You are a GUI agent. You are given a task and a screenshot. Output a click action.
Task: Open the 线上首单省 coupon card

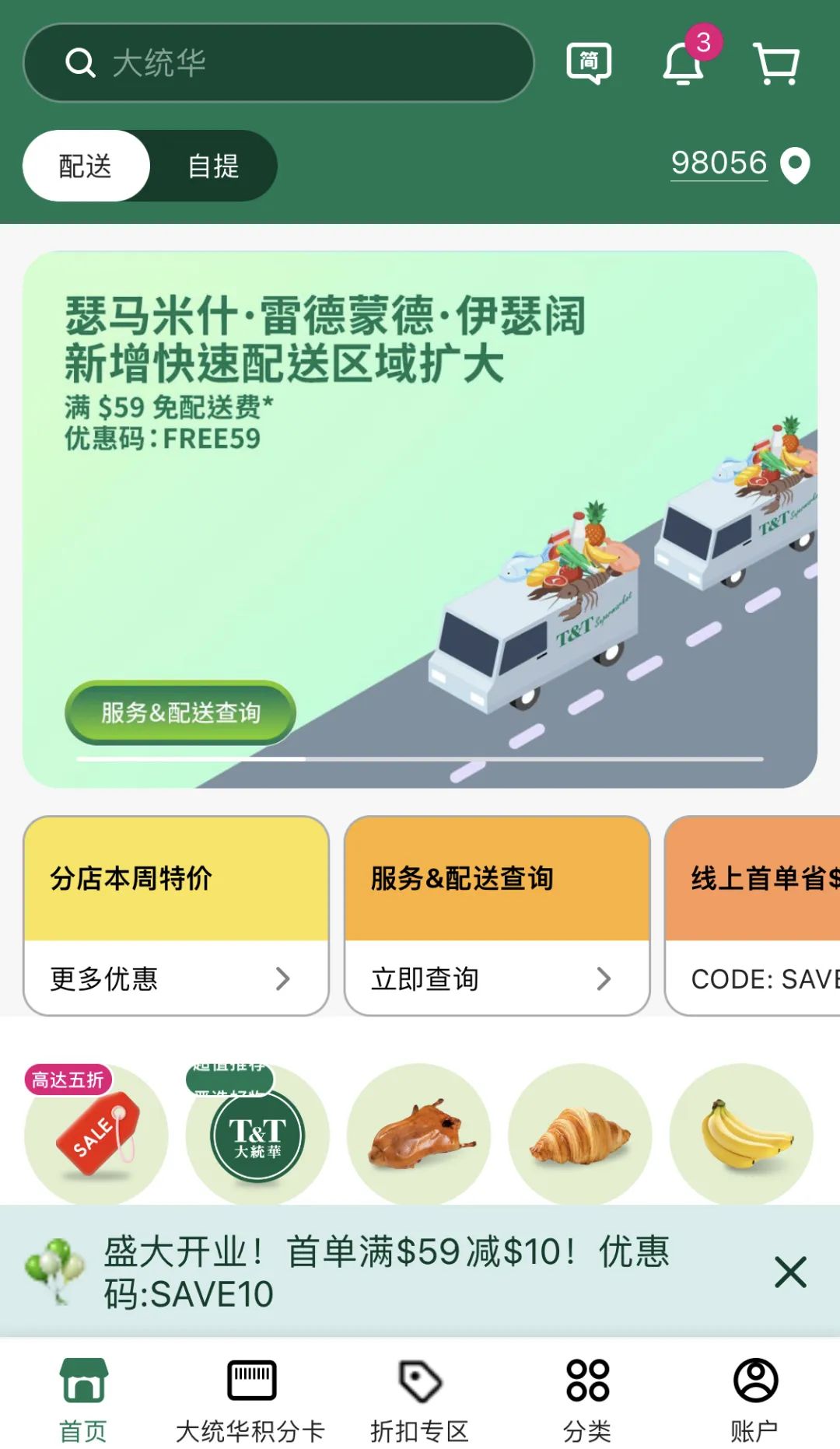point(753,915)
